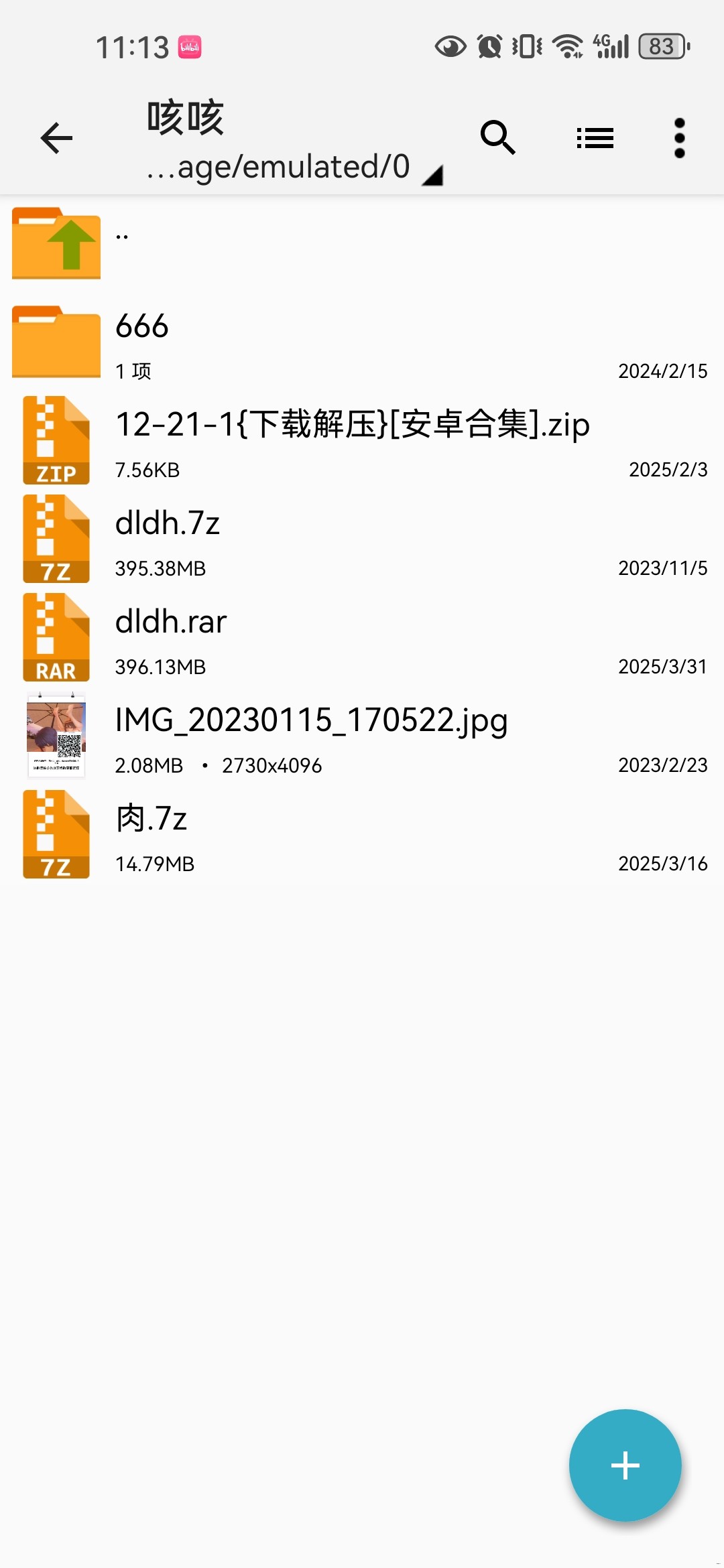Tap the back arrow icon

56,137
